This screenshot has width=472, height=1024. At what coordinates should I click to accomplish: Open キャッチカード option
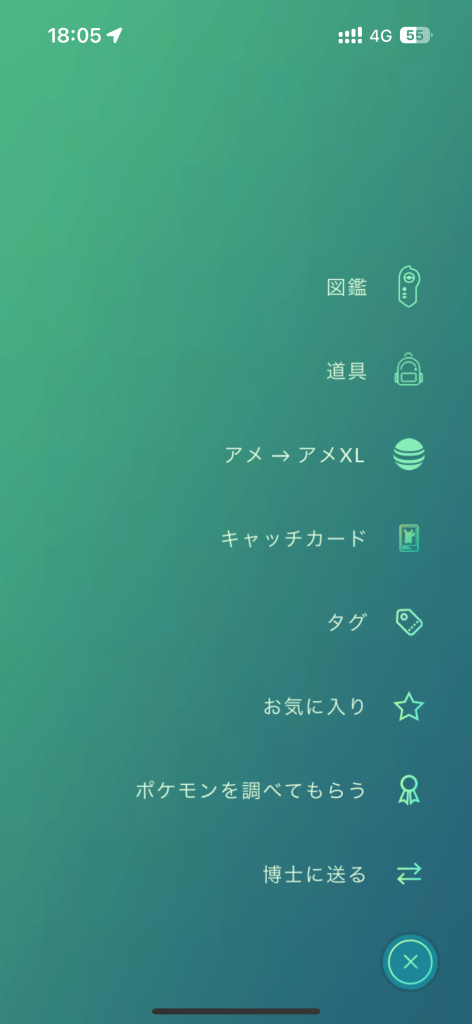(x=322, y=539)
